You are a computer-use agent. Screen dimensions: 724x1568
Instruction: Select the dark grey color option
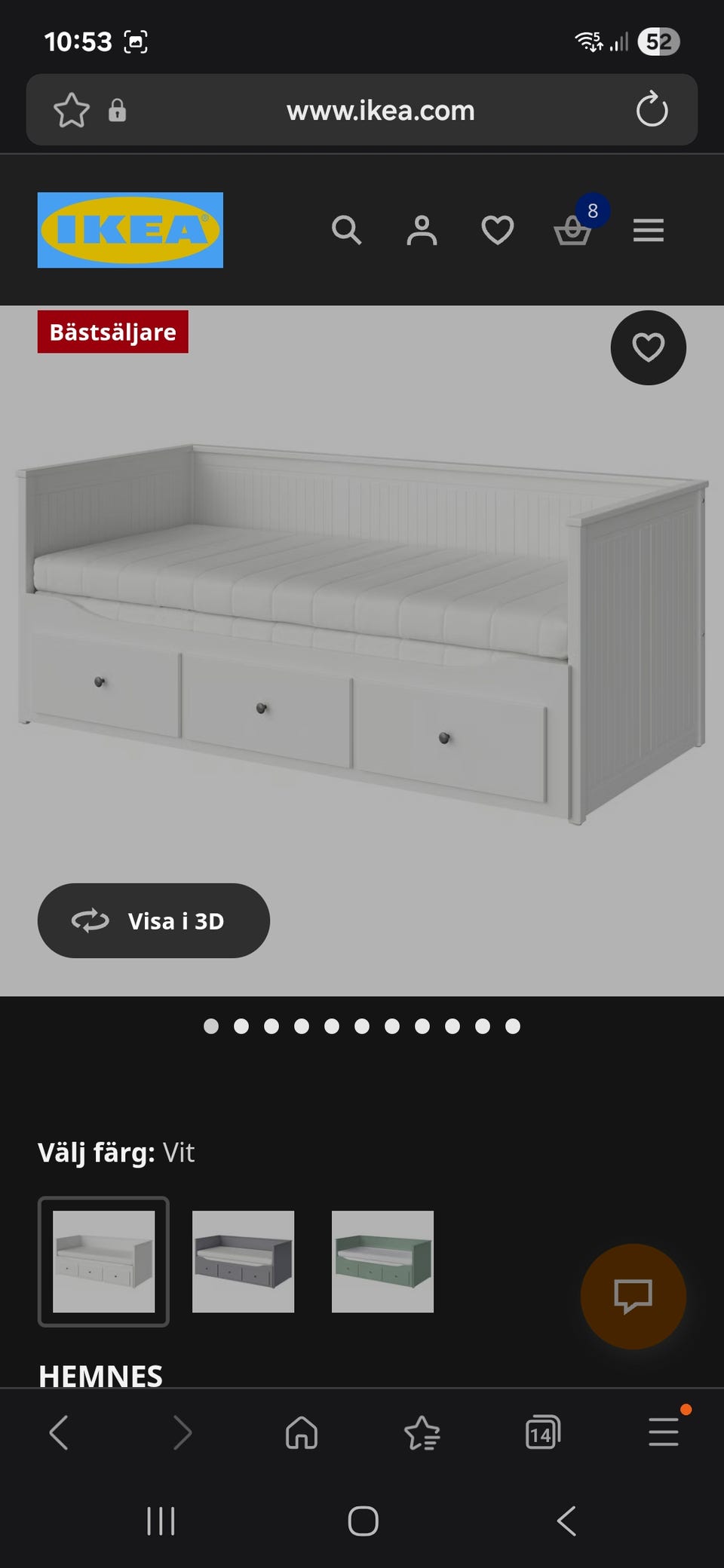(243, 1261)
